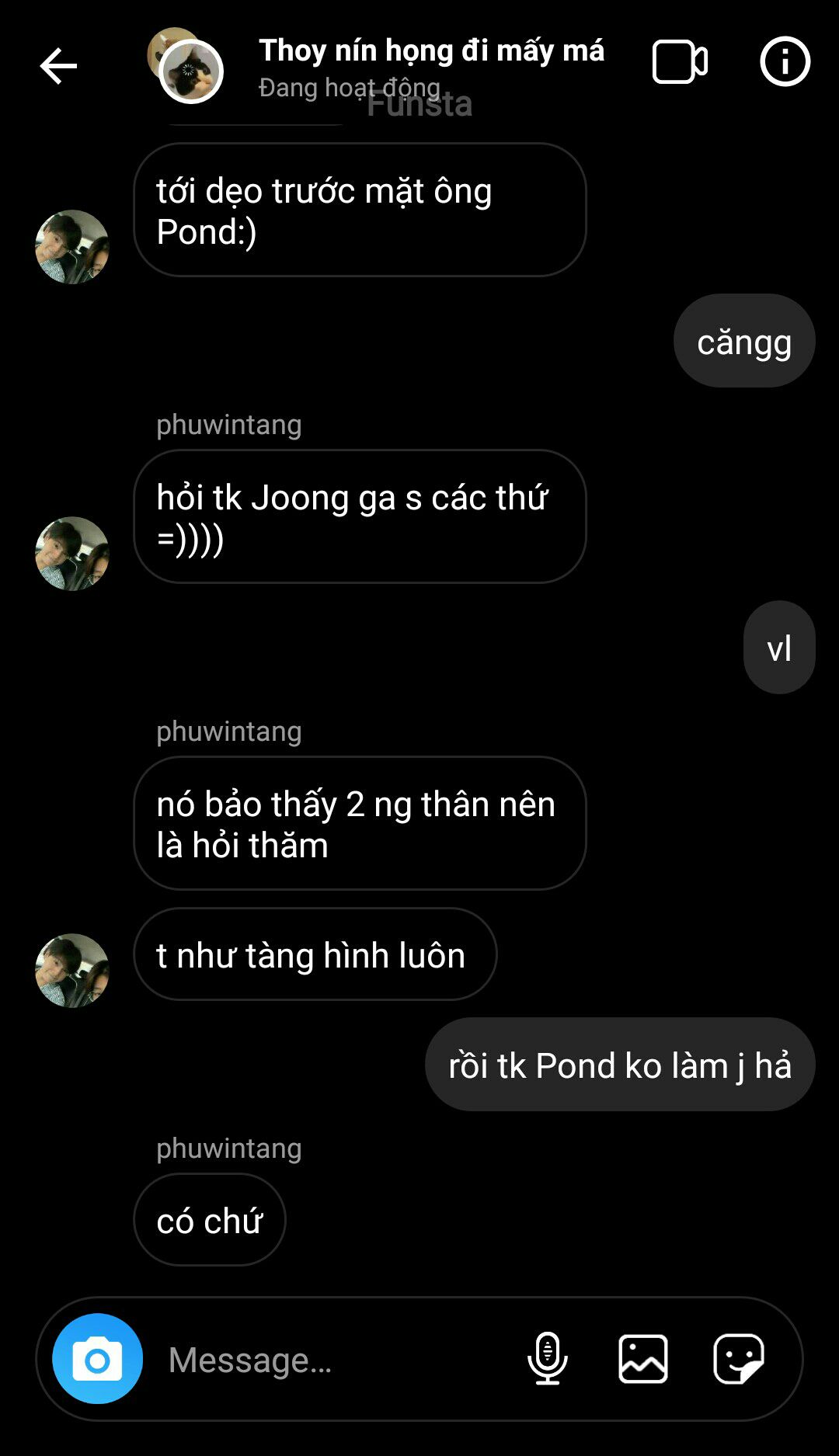Start a video call
Viewport: 839px width, 1456px height.
680,61
